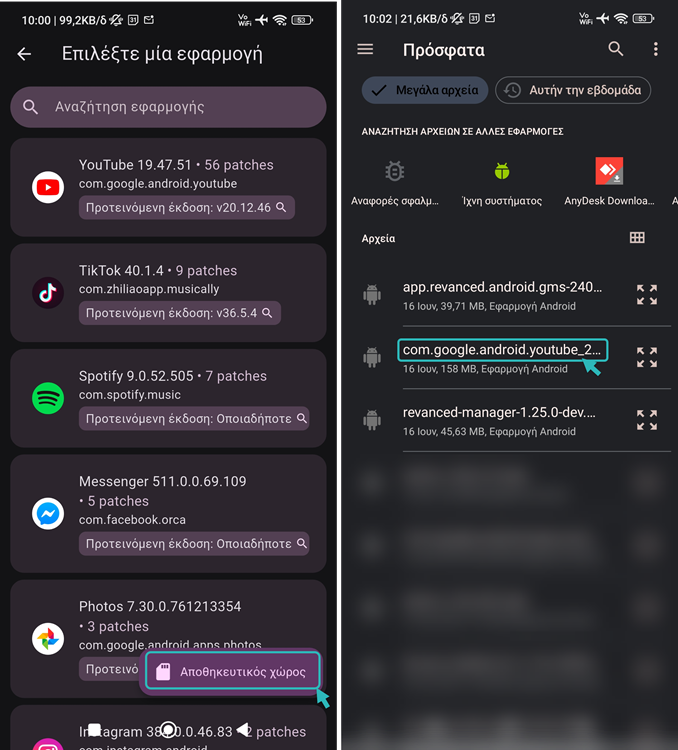The image size is (678, 750).
Task: Tap the Αποθηκευτικός χώρος storage button
Action: tap(232, 672)
